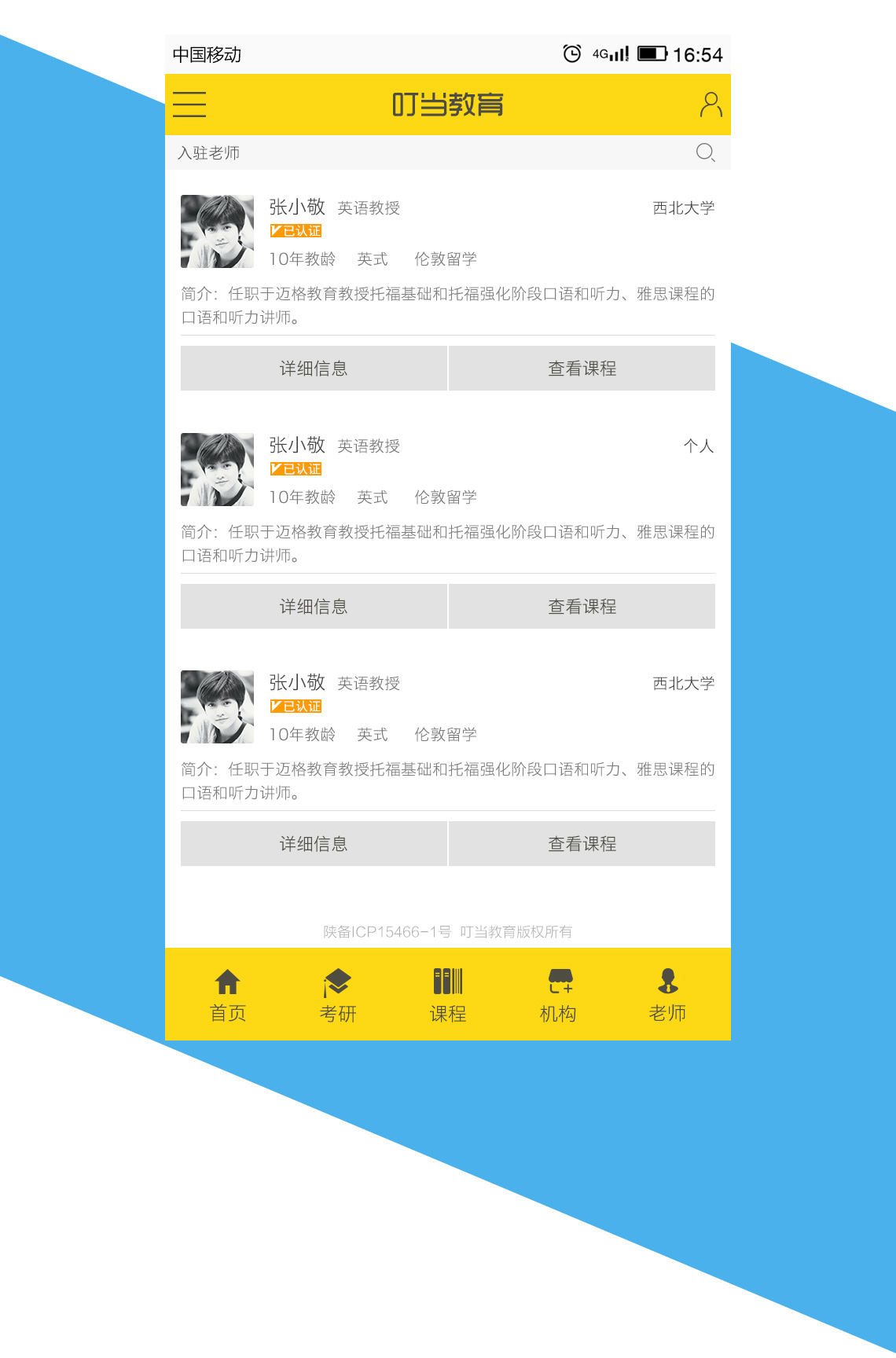The width and height of the screenshot is (896, 1358).
Task: Switch to the 课程 tab
Action: point(448,995)
